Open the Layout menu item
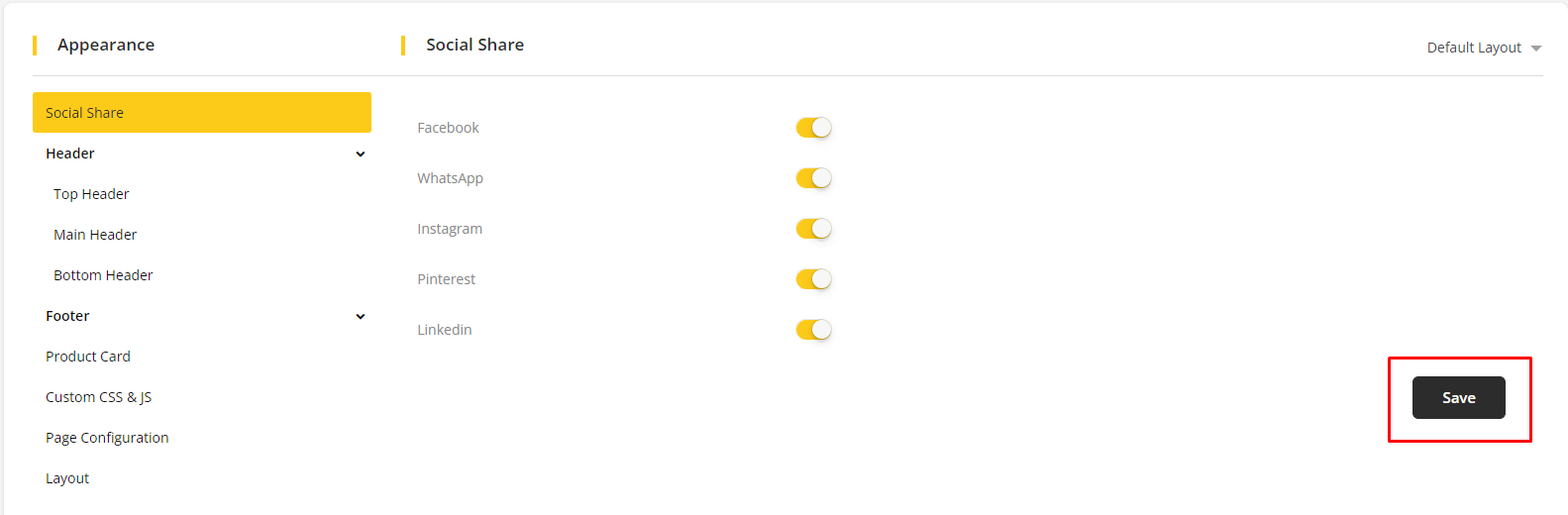This screenshot has width=1568, height=515. click(67, 478)
